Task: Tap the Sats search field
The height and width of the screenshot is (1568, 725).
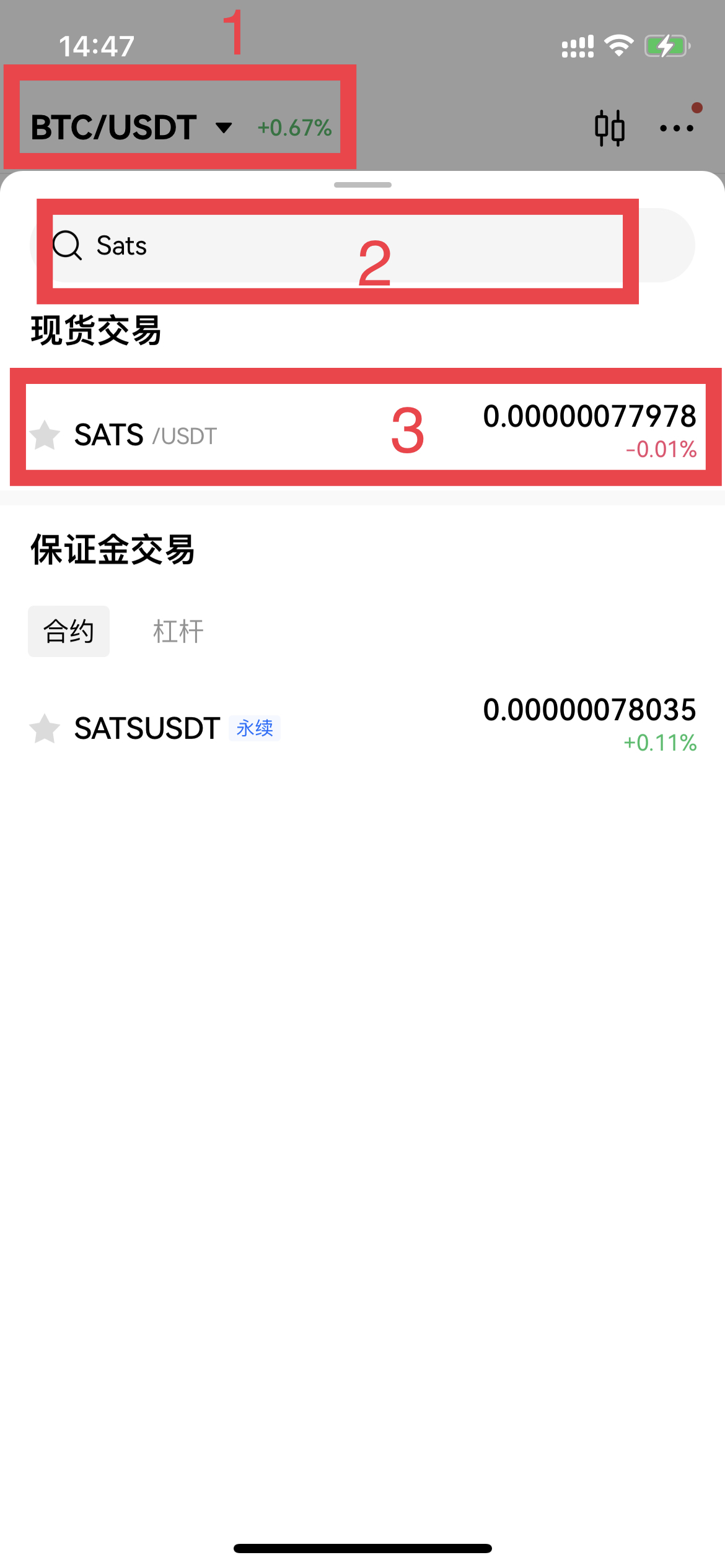Action: [362, 245]
